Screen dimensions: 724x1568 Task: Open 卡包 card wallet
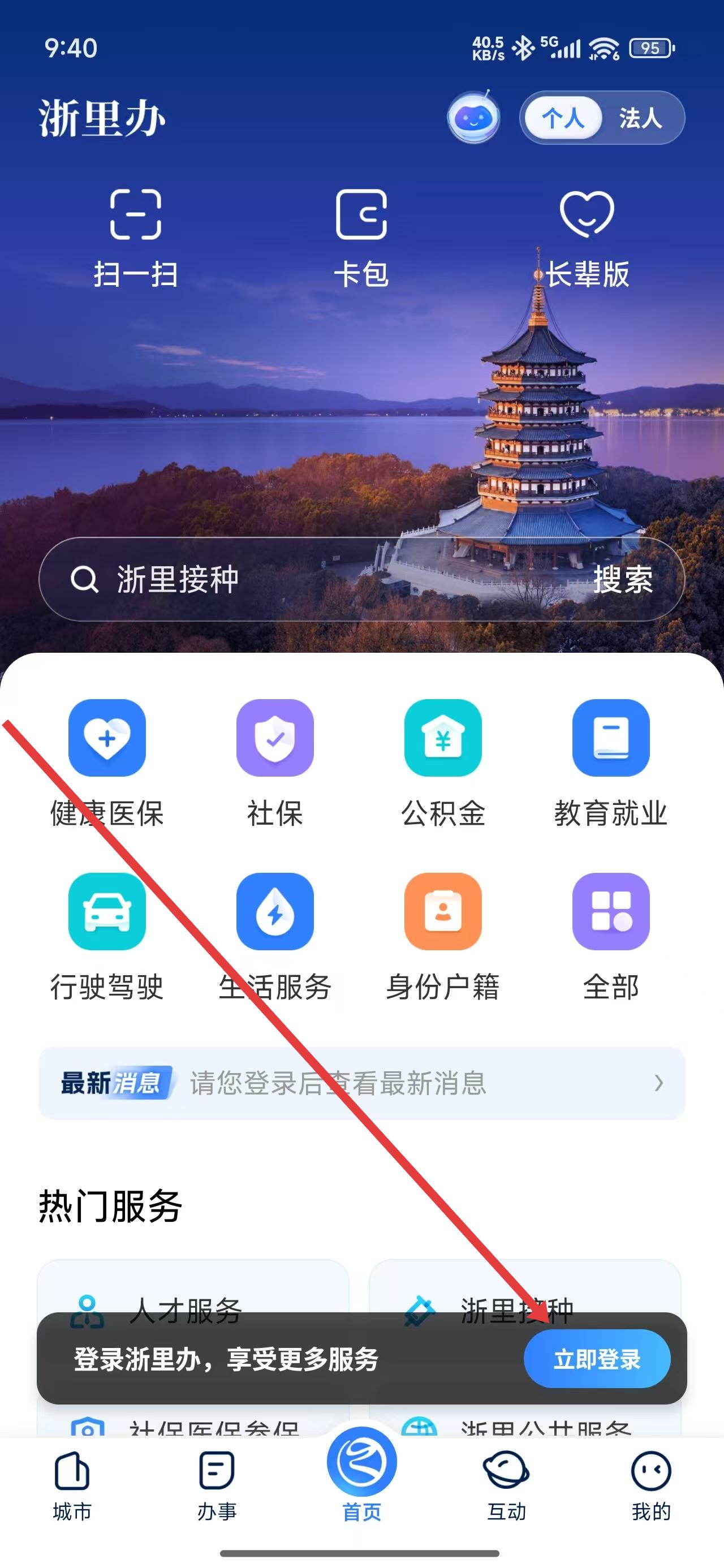coord(361,238)
